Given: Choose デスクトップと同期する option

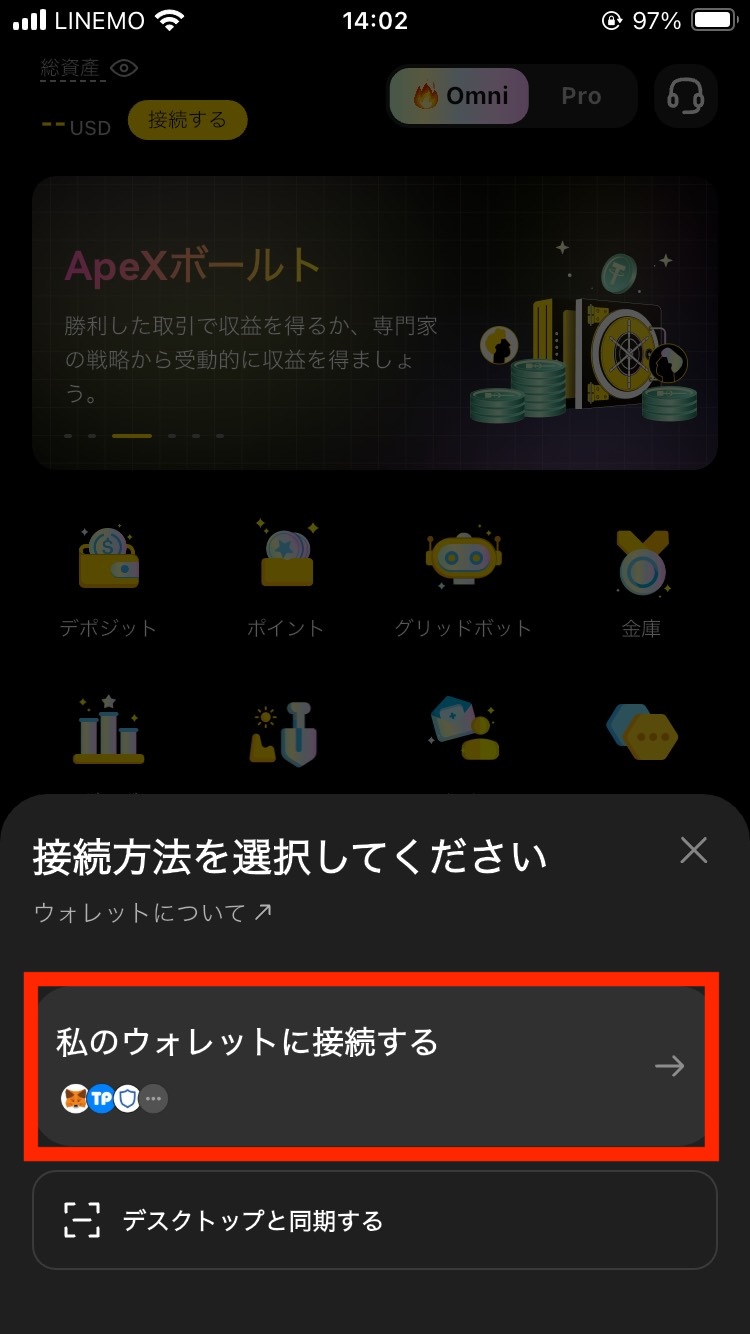Looking at the screenshot, I should click(374, 1220).
